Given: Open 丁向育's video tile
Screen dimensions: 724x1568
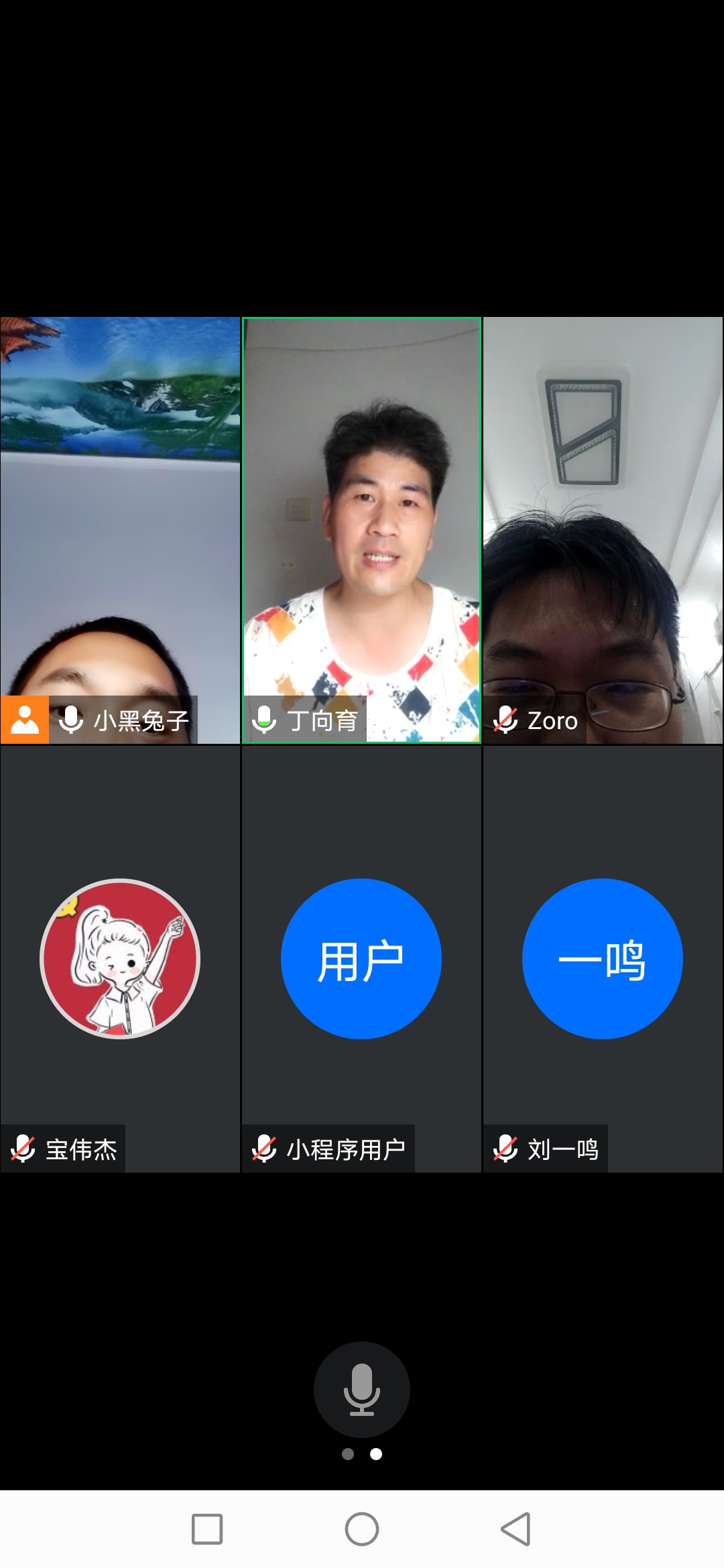Looking at the screenshot, I should click(x=361, y=529).
